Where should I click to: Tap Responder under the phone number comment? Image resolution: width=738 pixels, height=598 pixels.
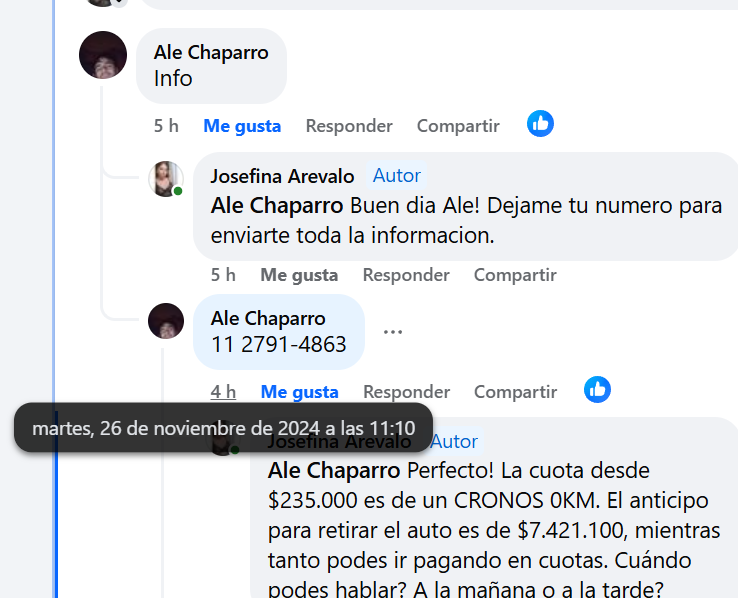pos(406,392)
